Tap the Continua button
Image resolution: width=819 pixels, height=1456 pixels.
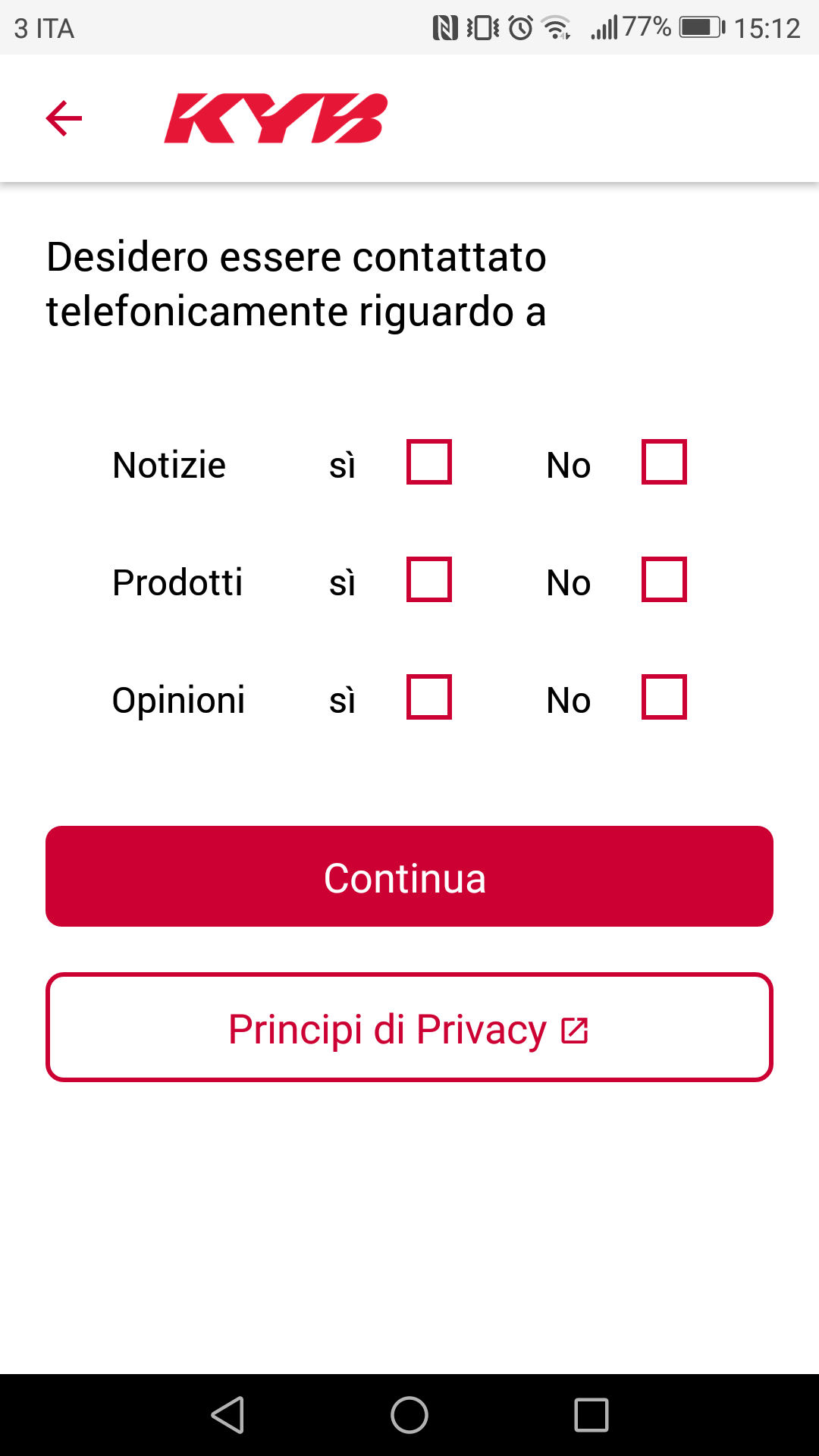409,876
